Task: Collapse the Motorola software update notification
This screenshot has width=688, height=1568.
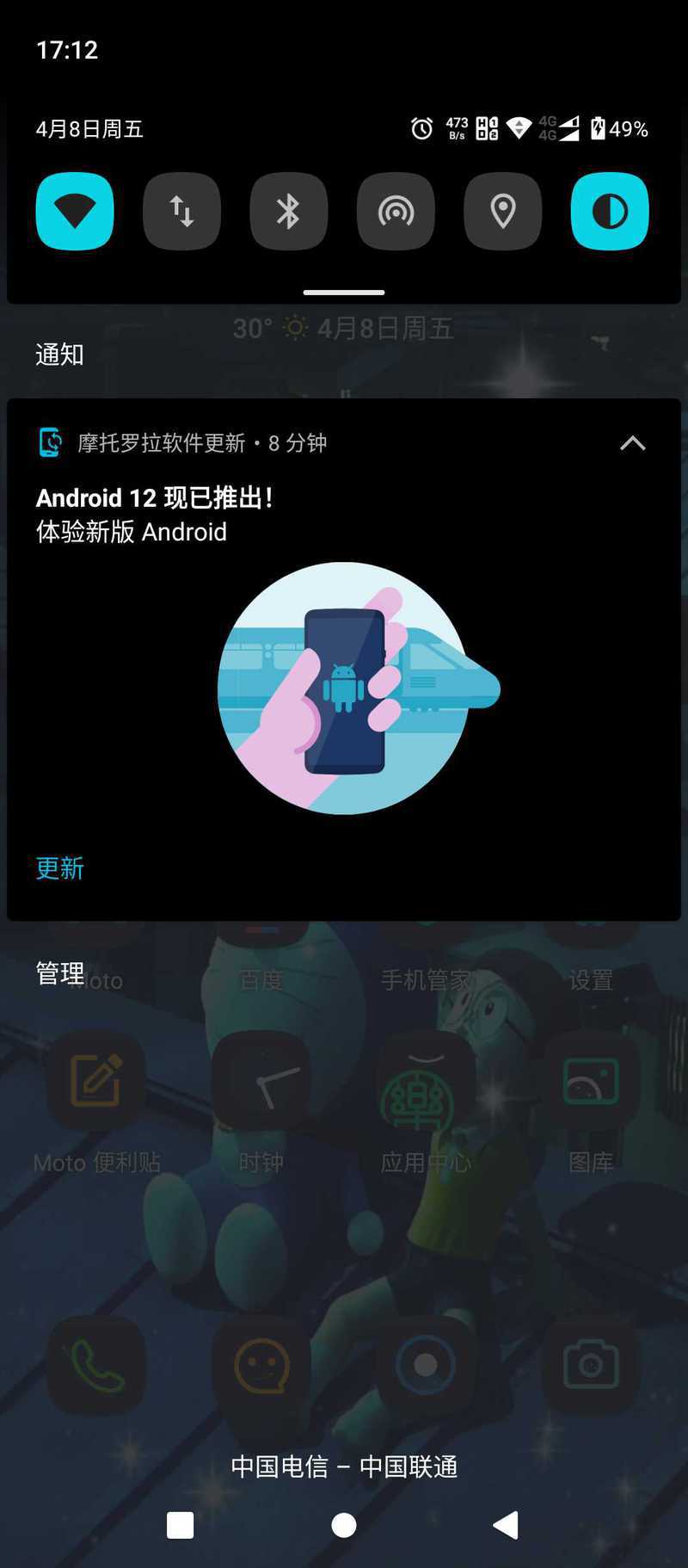Action: (x=633, y=443)
